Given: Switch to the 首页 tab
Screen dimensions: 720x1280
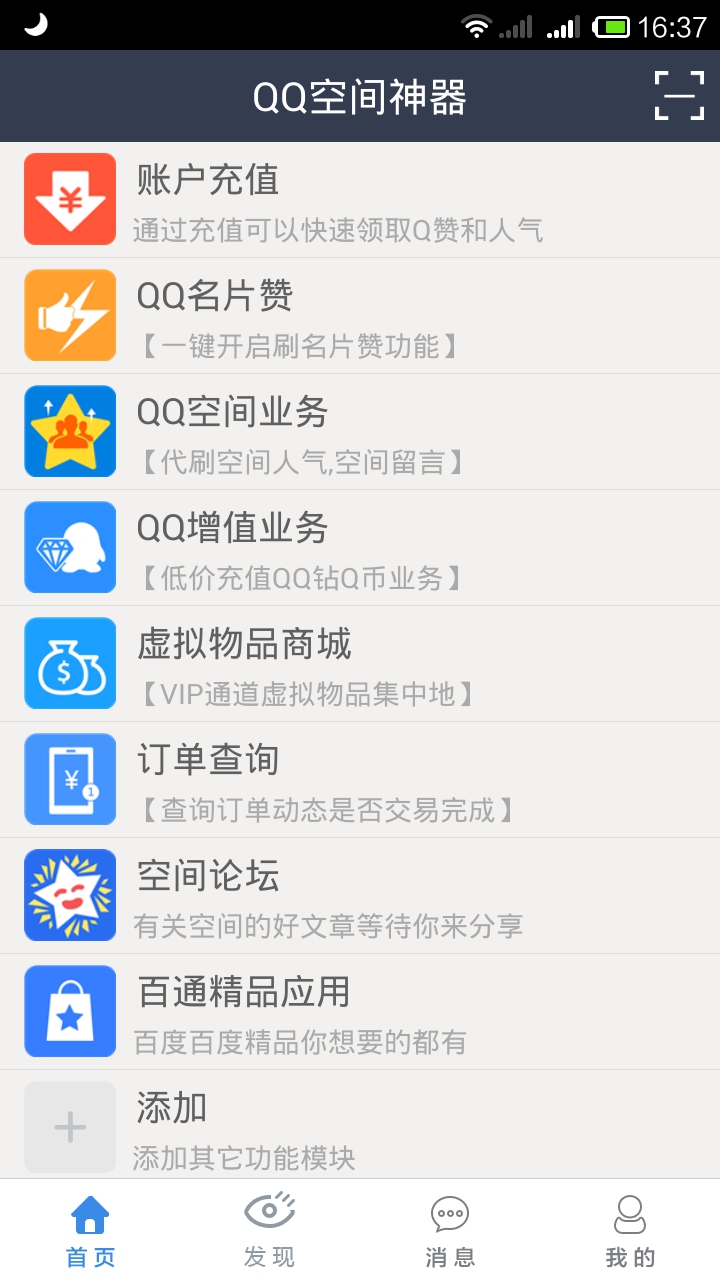Looking at the screenshot, I should point(89,1228).
